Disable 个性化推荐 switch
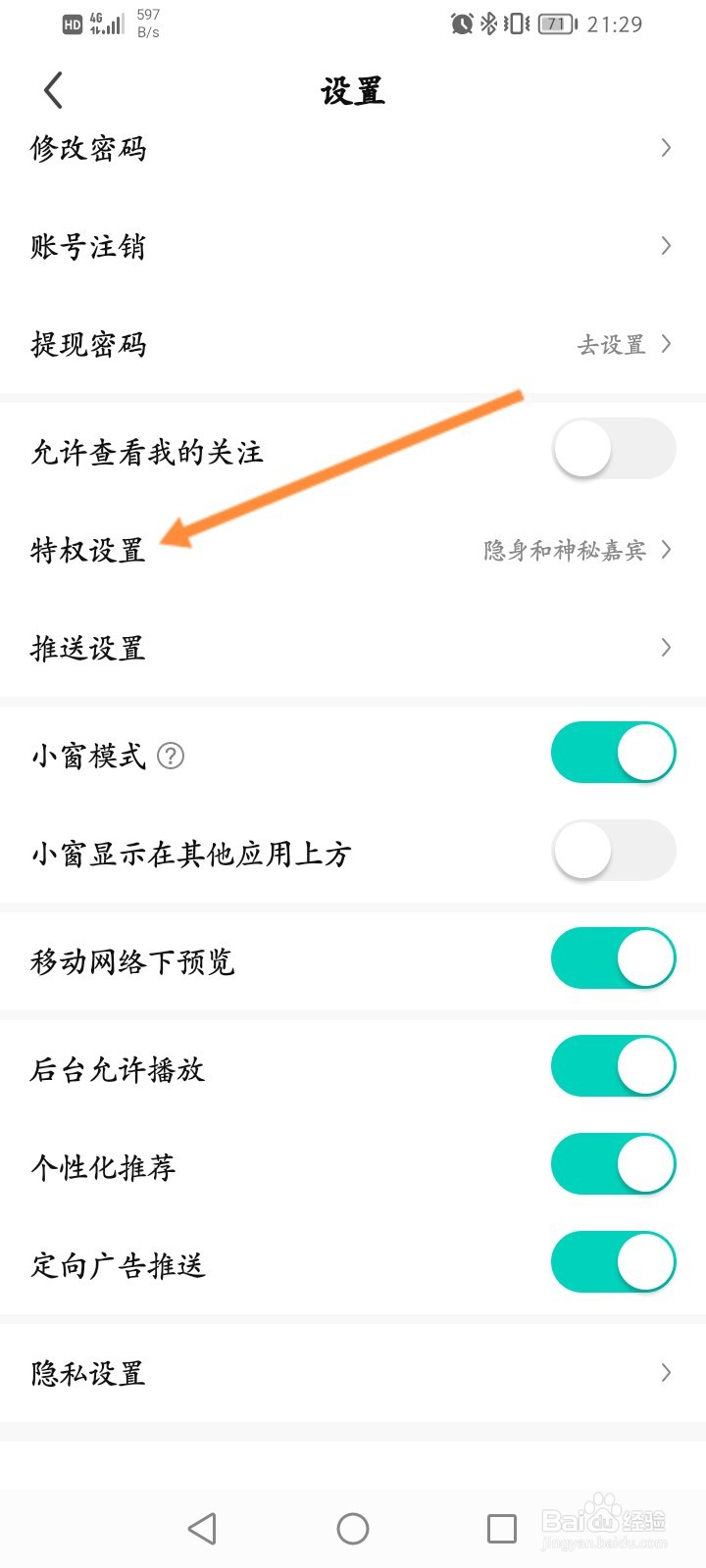This screenshot has width=706, height=1568. pyautogui.click(x=614, y=1165)
